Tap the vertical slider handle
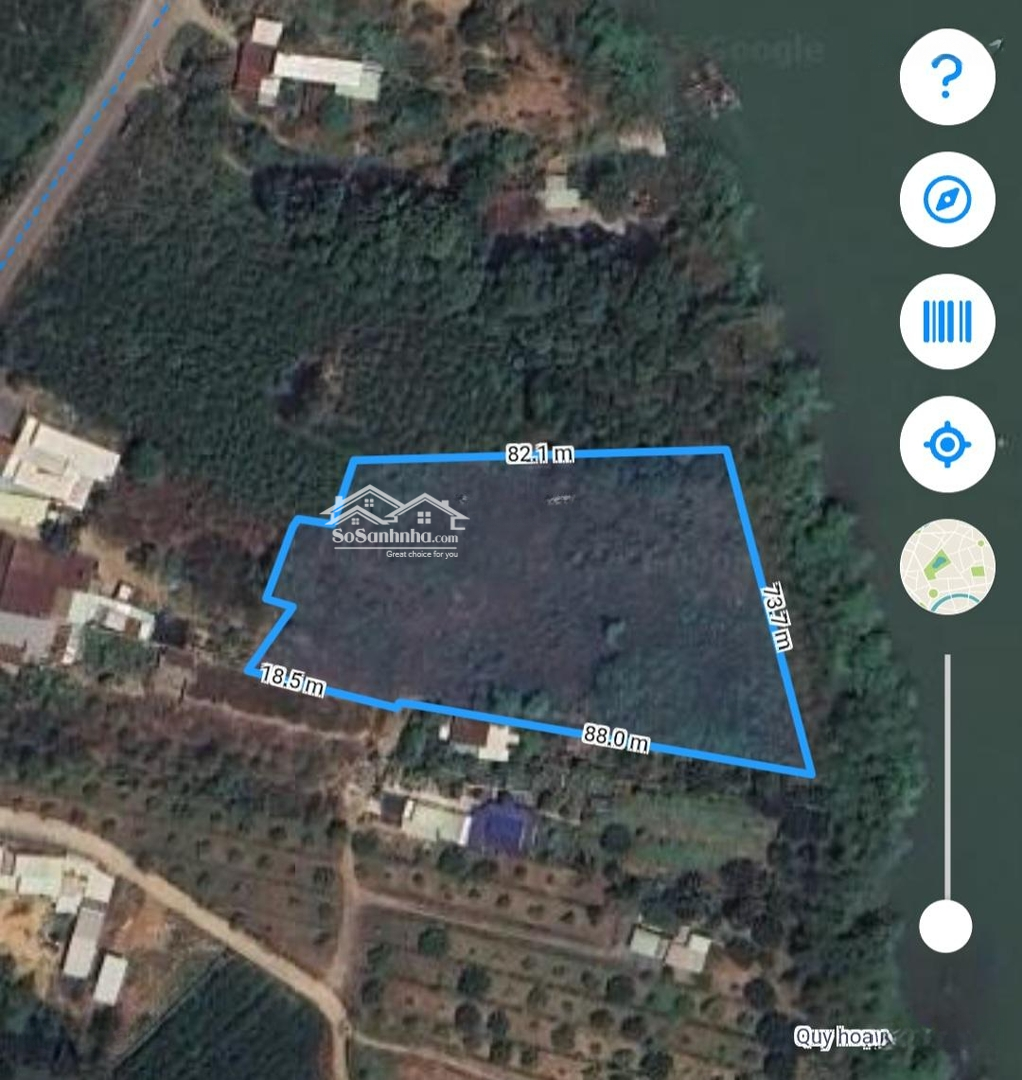This screenshot has width=1022, height=1080. tap(945, 926)
